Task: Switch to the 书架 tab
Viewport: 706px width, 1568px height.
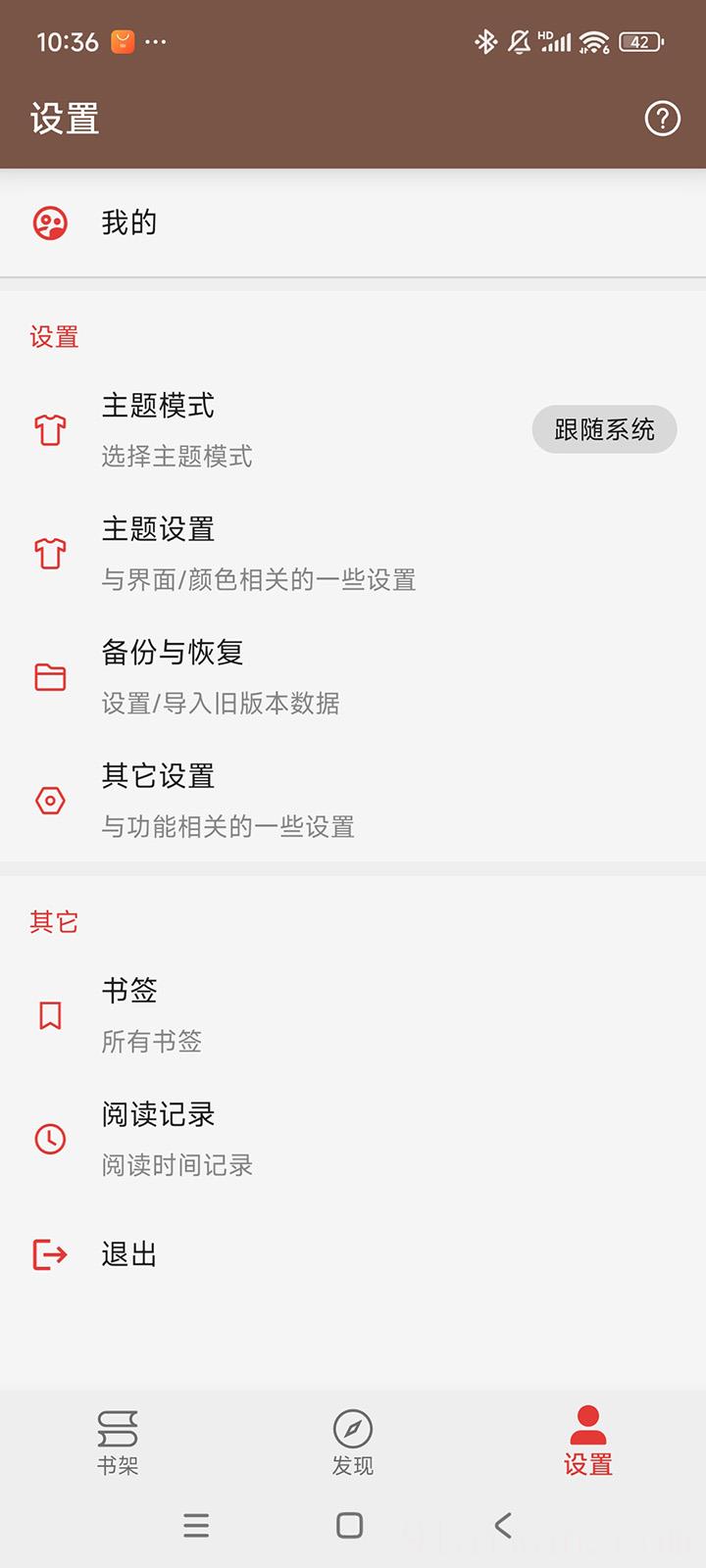Action: tap(118, 1441)
